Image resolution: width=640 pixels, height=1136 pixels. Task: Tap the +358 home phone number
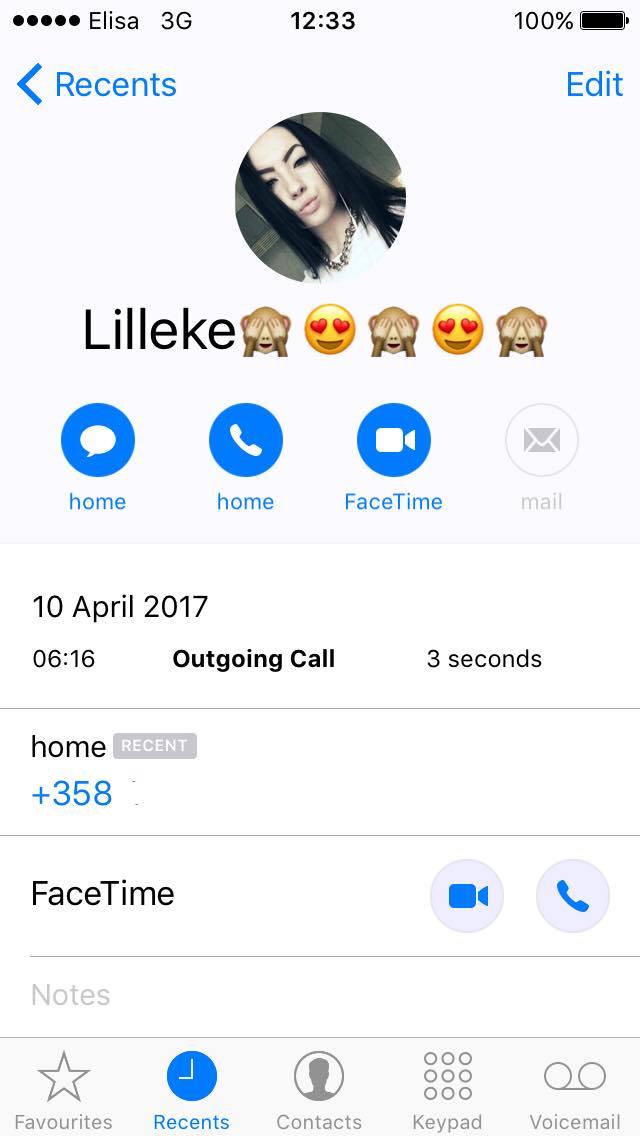pyautogui.click(x=72, y=793)
